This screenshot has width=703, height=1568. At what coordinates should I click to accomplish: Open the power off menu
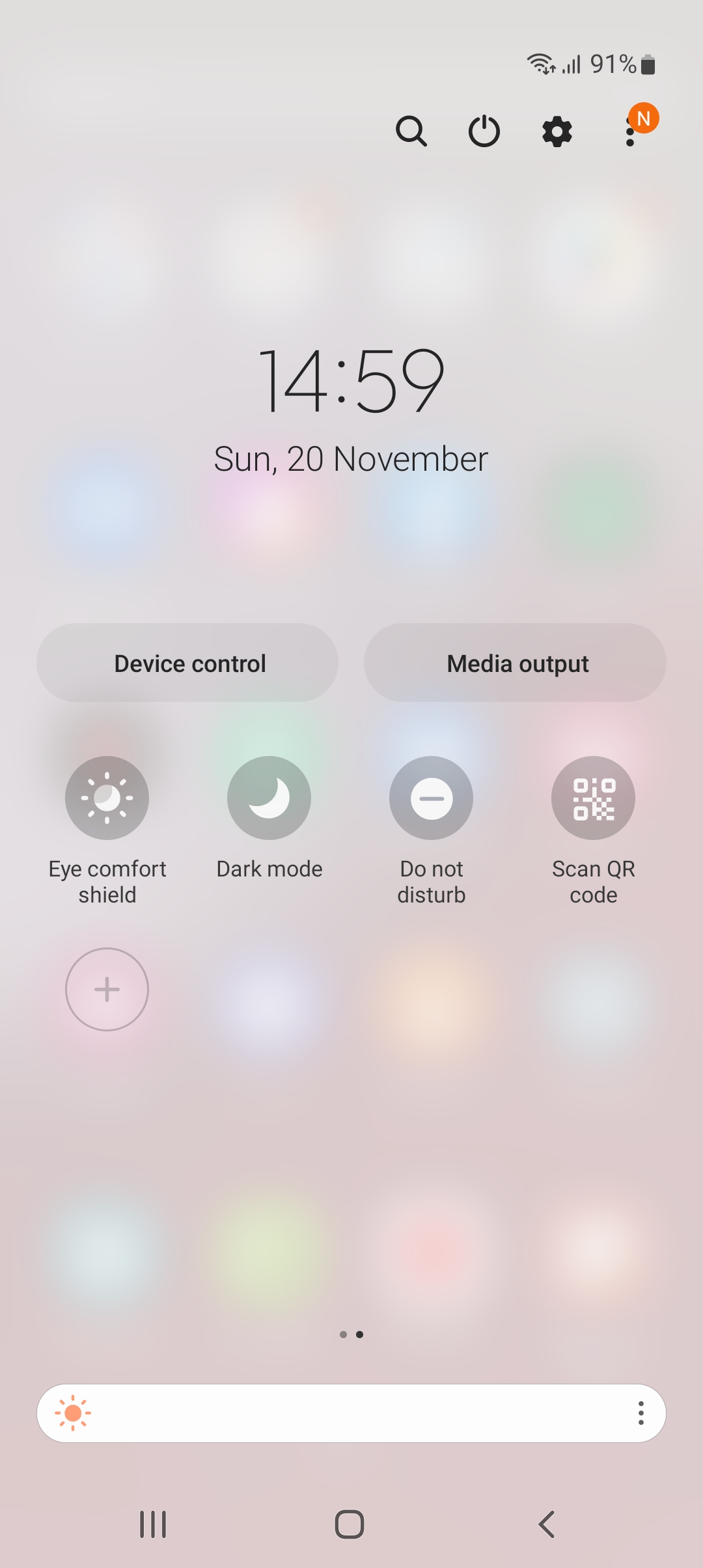484,132
